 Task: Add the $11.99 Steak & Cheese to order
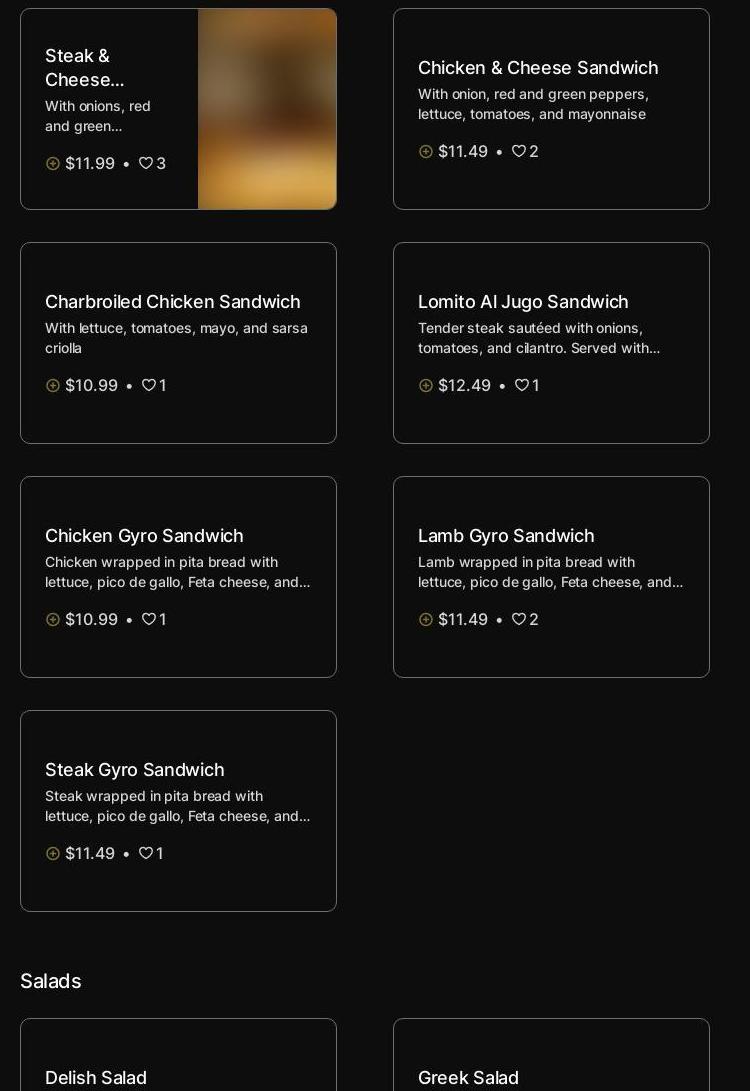tap(53, 163)
